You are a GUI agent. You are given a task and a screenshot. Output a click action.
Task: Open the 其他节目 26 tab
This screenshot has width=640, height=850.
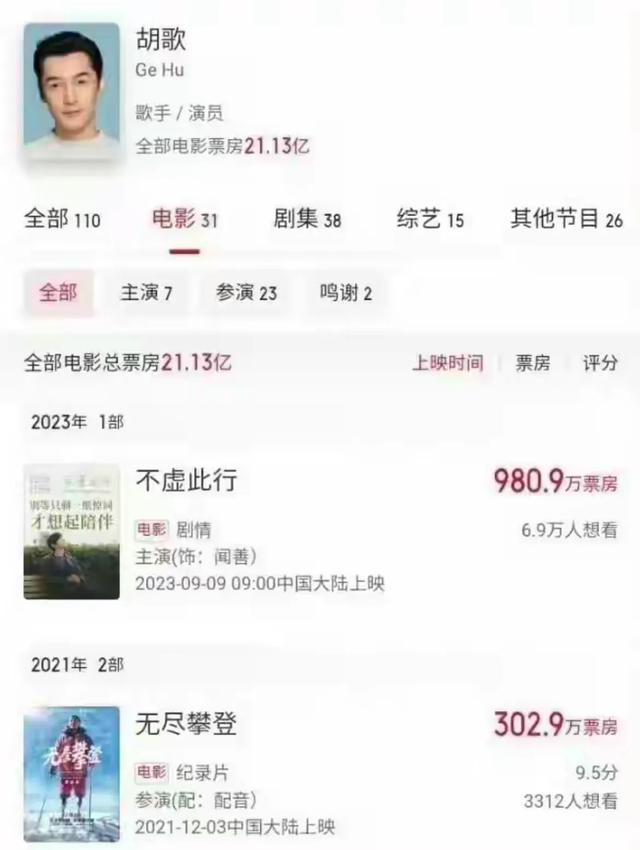click(566, 220)
